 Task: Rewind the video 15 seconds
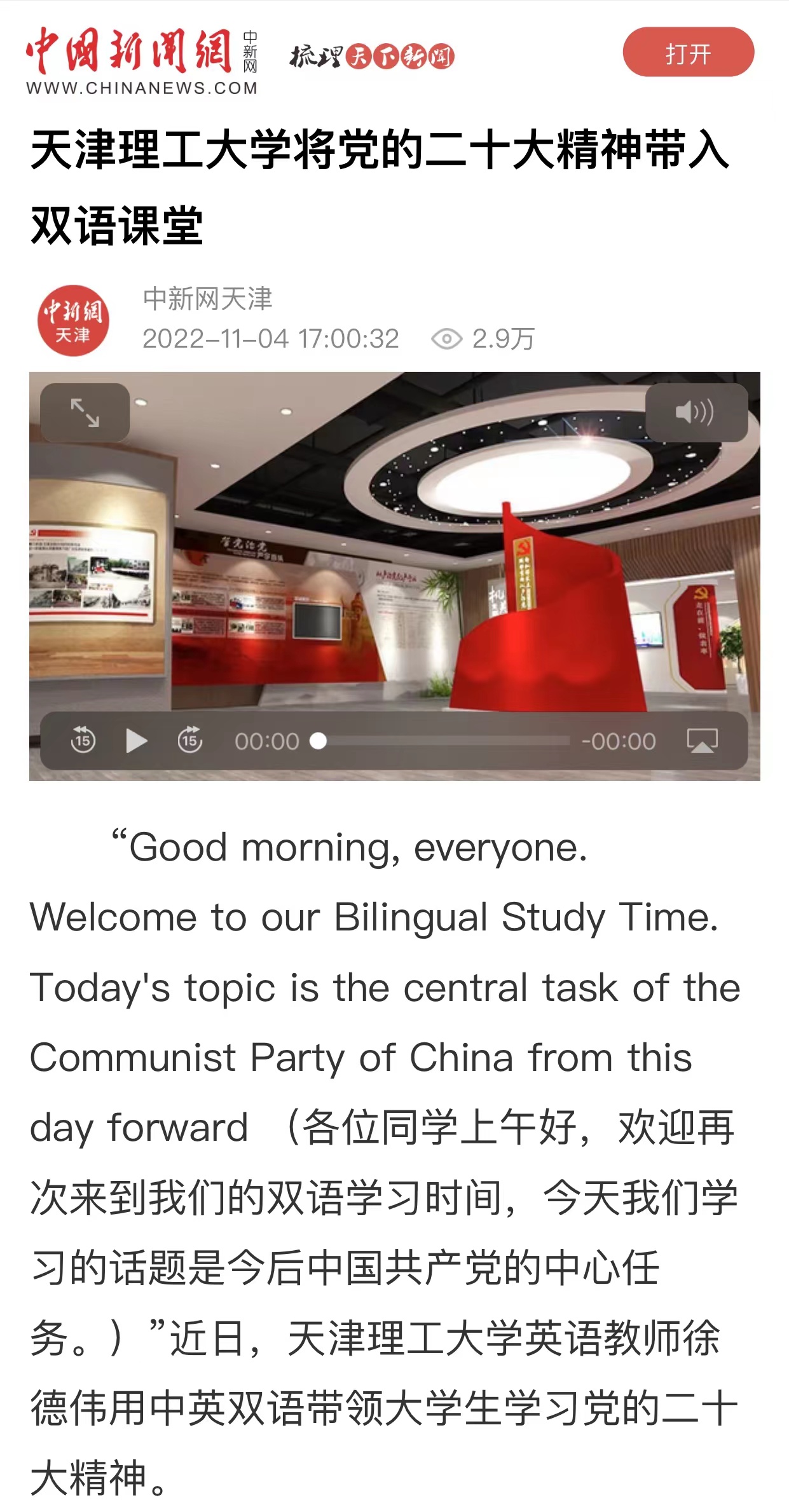click(x=83, y=741)
